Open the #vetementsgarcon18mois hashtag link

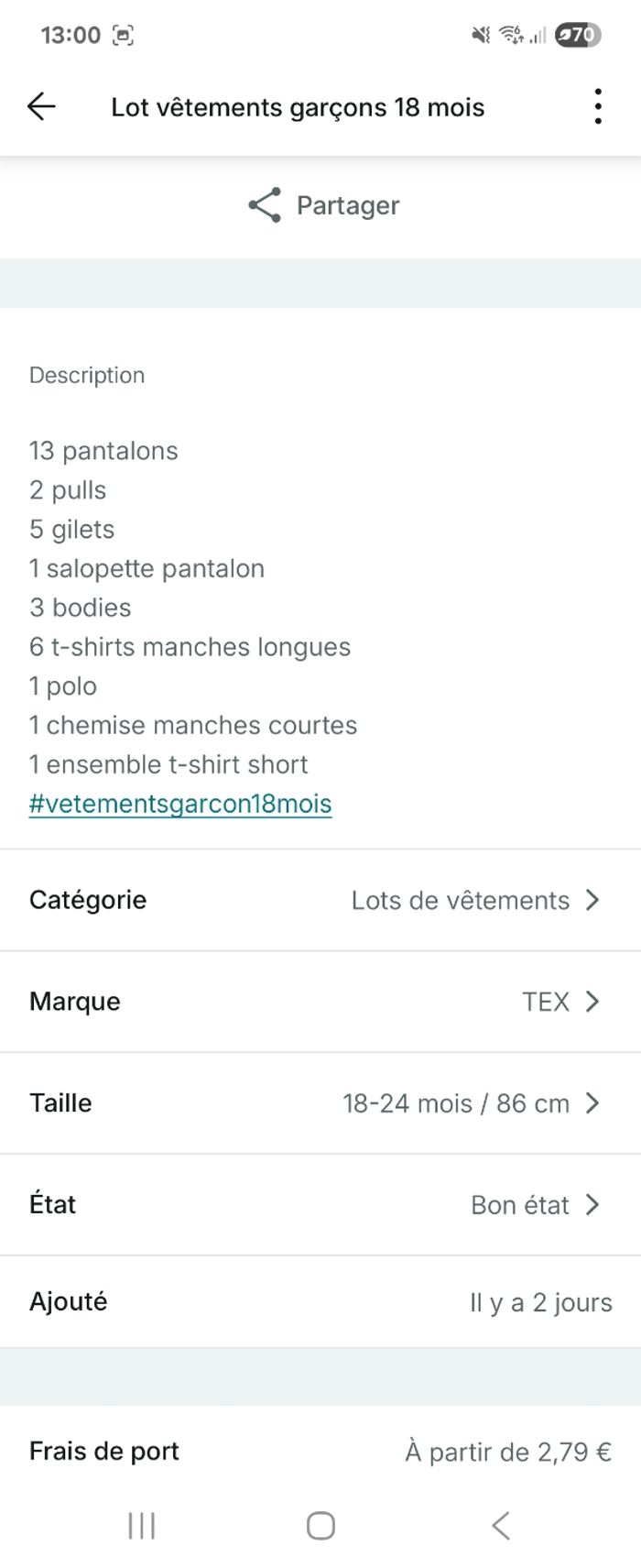pyautogui.click(x=180, y=804)
